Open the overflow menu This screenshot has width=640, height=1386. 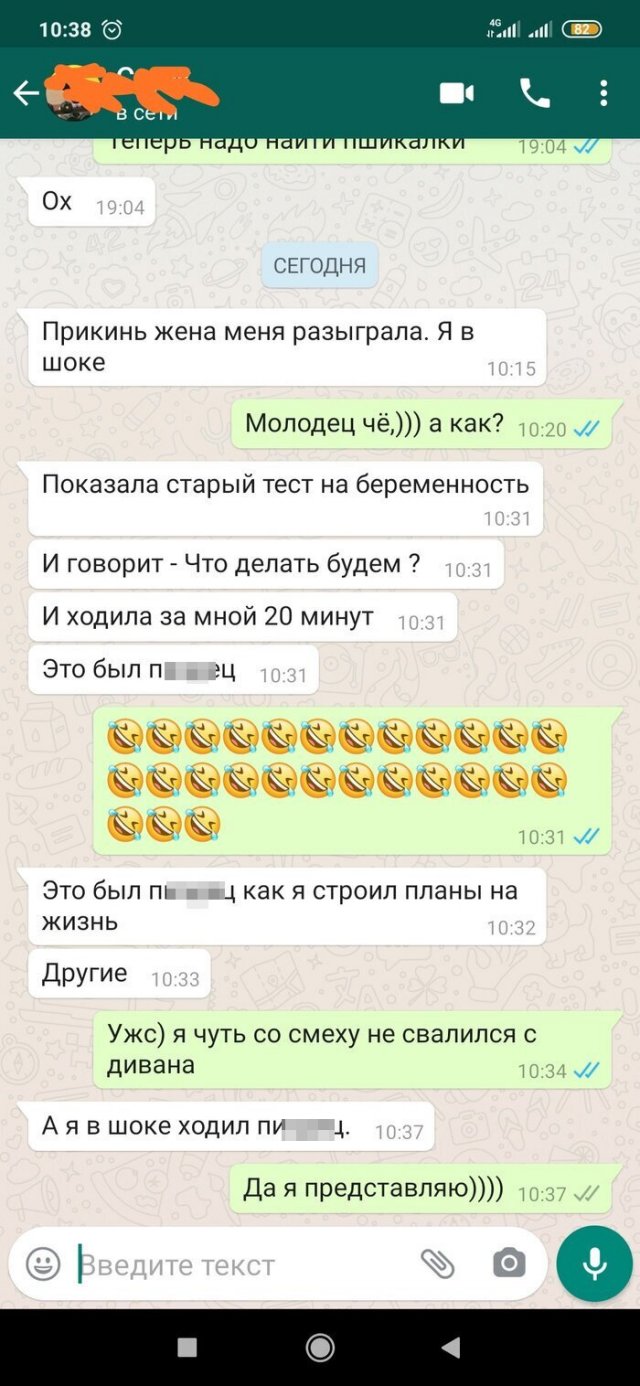click(603, 93)
